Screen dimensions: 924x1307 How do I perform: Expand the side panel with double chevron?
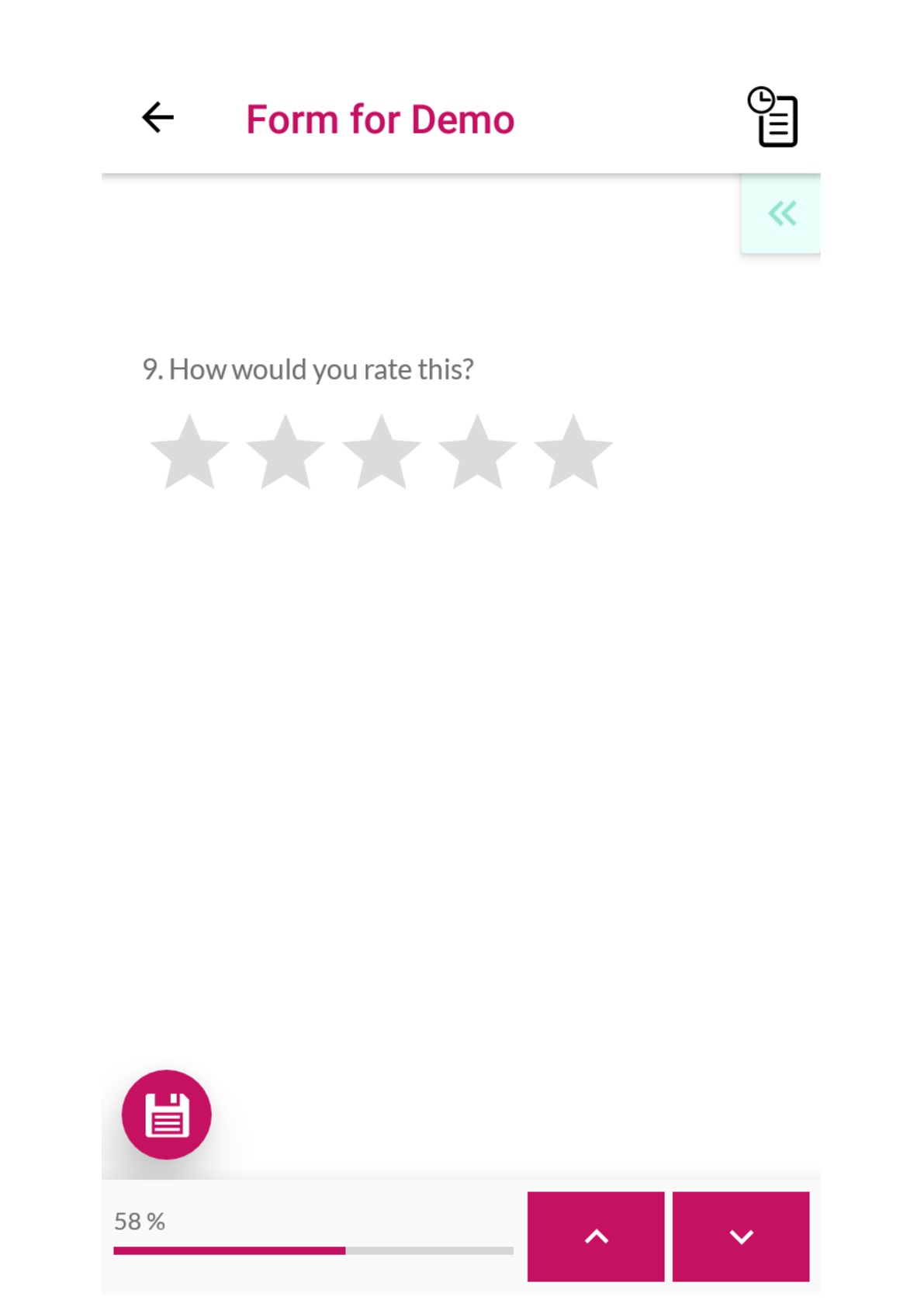click(x=781, y=213)
